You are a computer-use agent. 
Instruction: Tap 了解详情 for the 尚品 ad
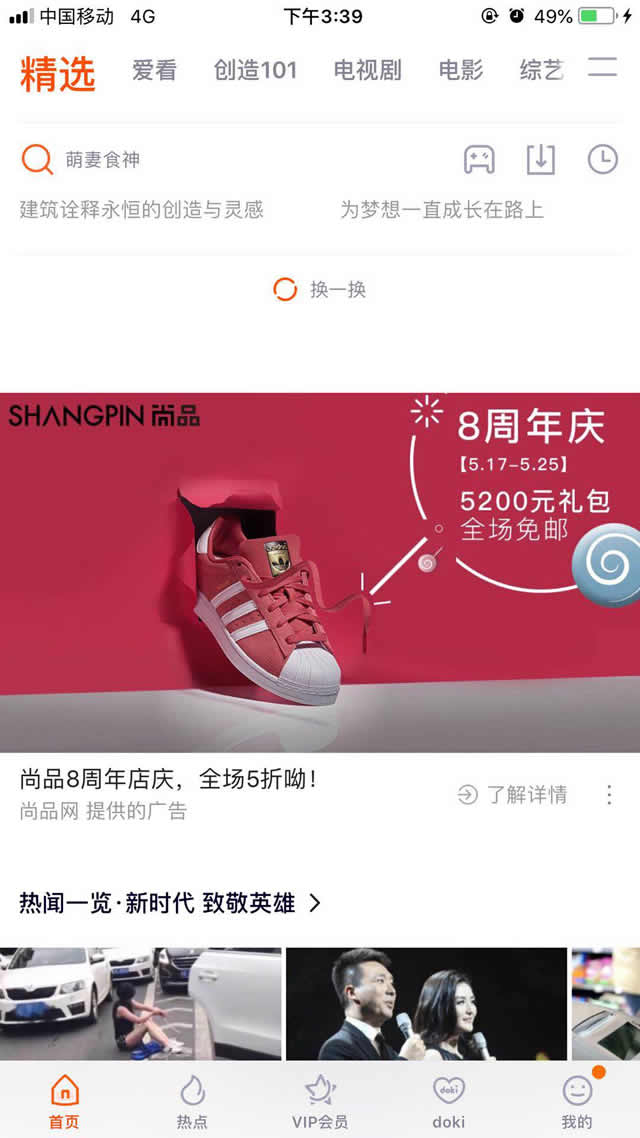[x=513, y=795]
